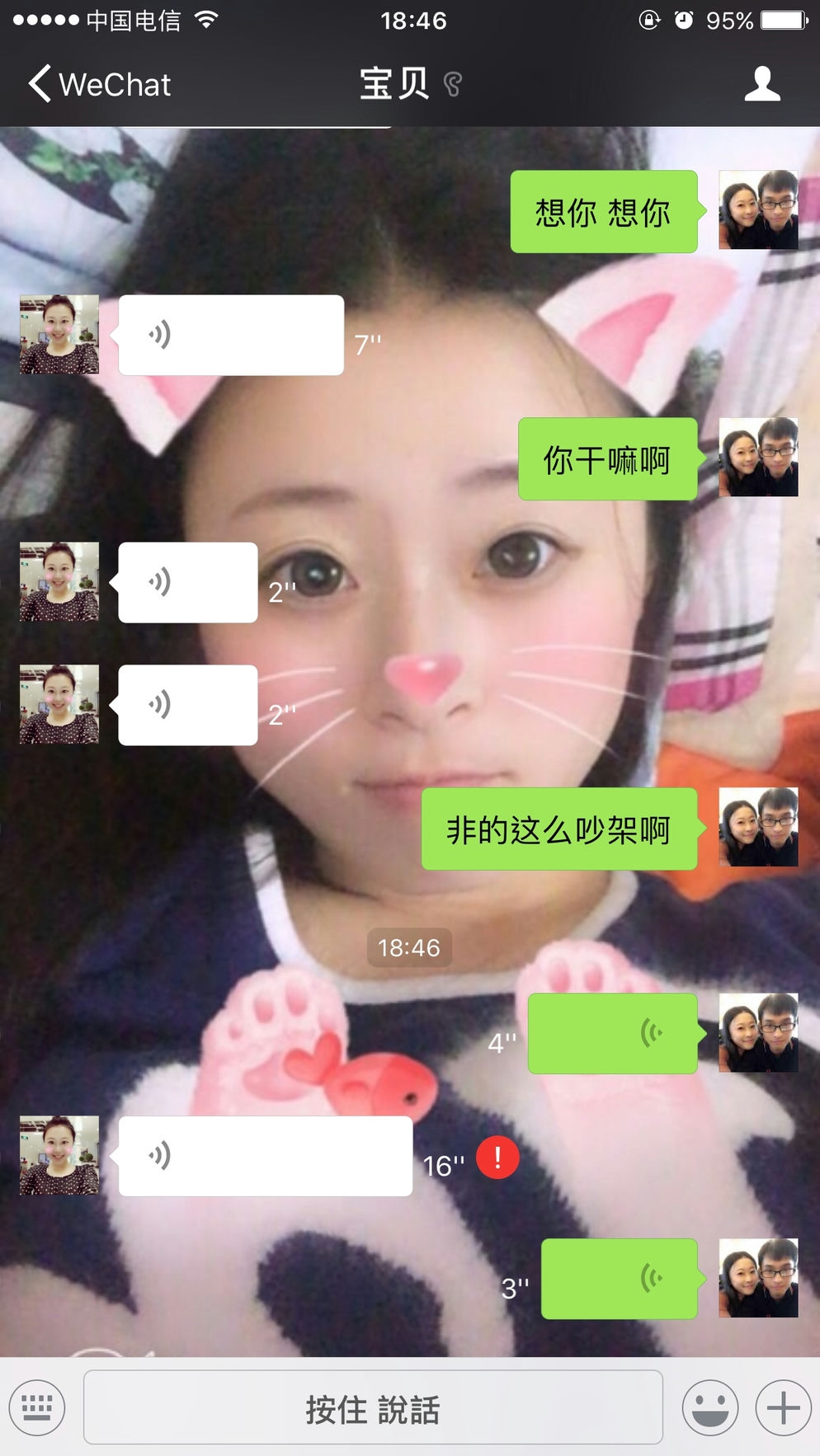Play the sent 4-second voice message
The image size is (820, 1456).
point(612,1033)
